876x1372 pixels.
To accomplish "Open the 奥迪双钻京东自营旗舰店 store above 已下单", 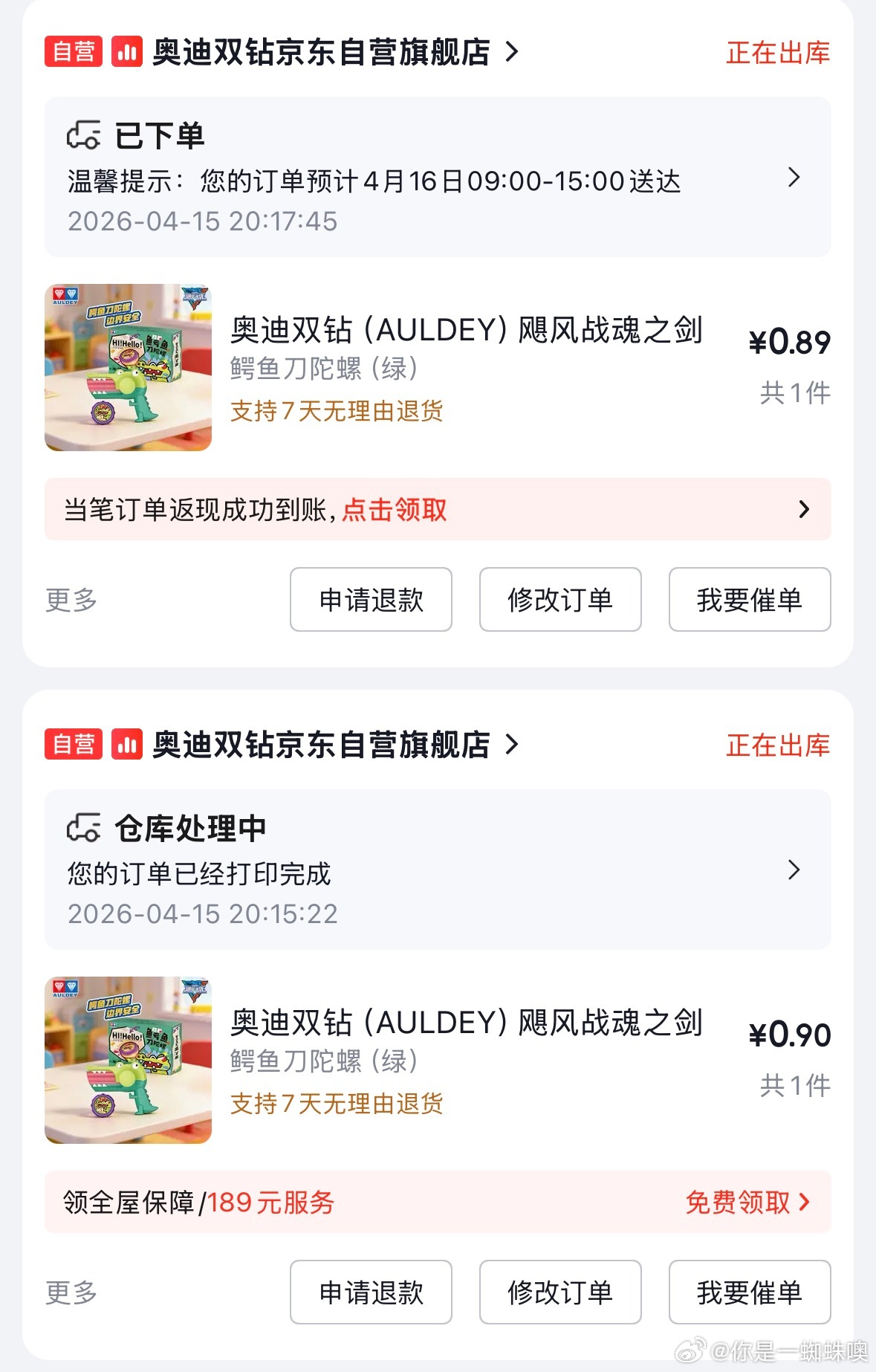I will 321,52.
